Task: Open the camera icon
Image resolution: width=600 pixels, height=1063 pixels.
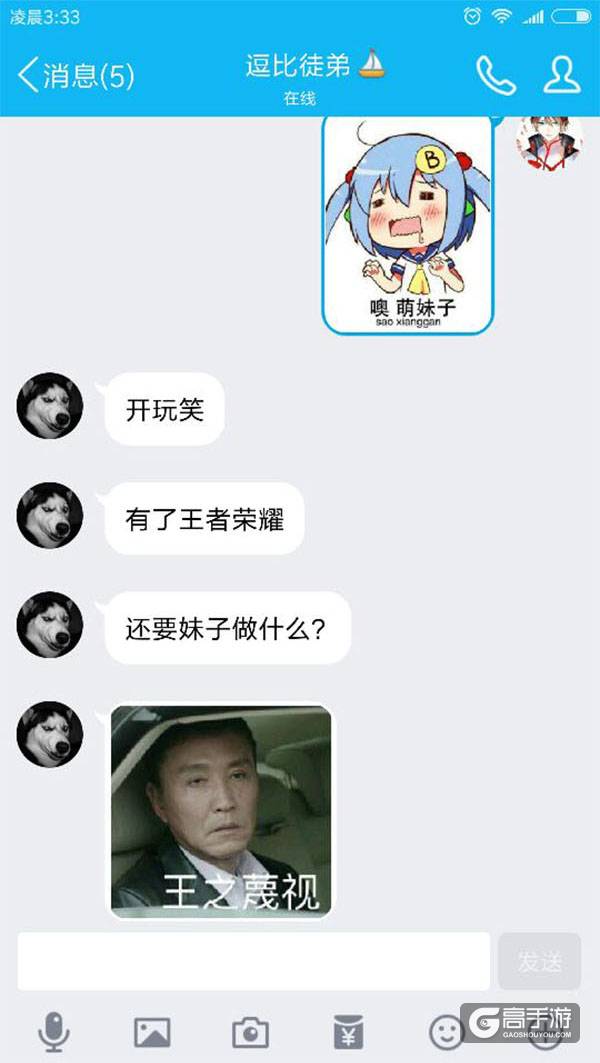Action: click(x=250, y=1031)
